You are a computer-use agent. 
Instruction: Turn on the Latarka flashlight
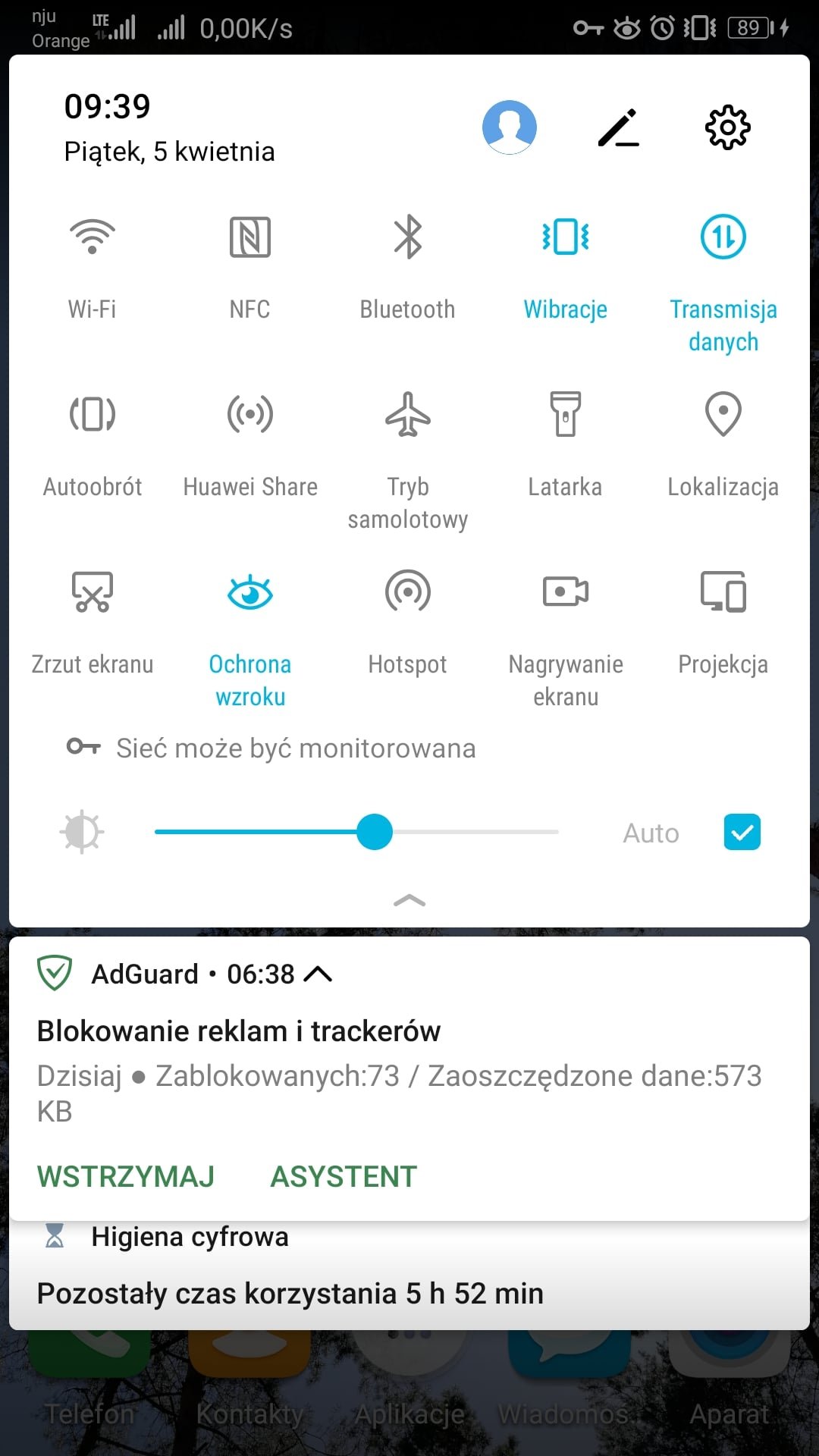(x=566, y=414)
